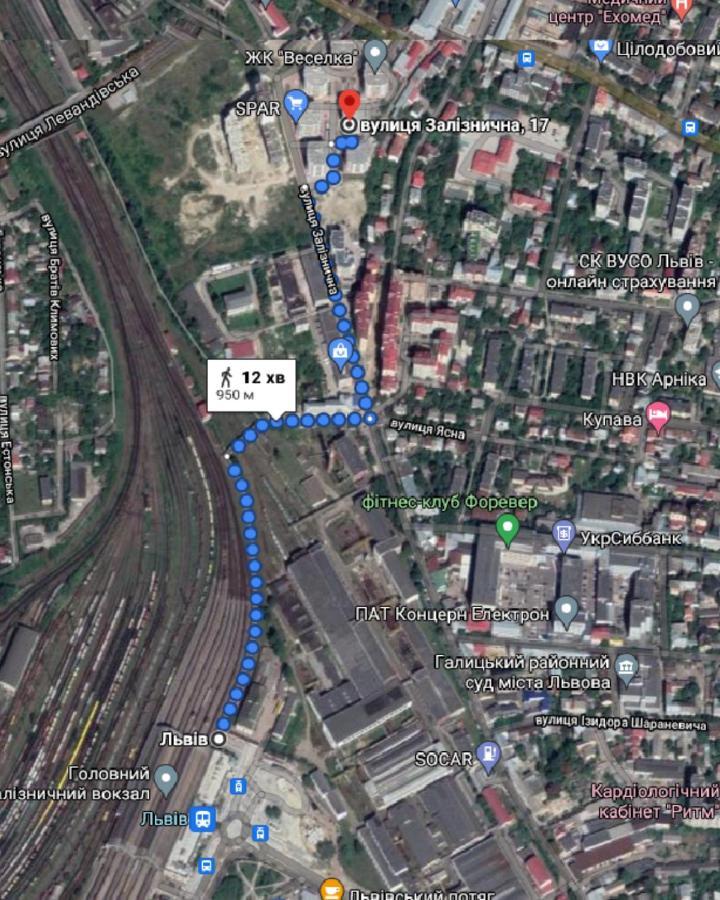This screenshot has width=720, height=900.
Task: Open the SOCAR fuel station pin
Action: [x=488, y=756]
